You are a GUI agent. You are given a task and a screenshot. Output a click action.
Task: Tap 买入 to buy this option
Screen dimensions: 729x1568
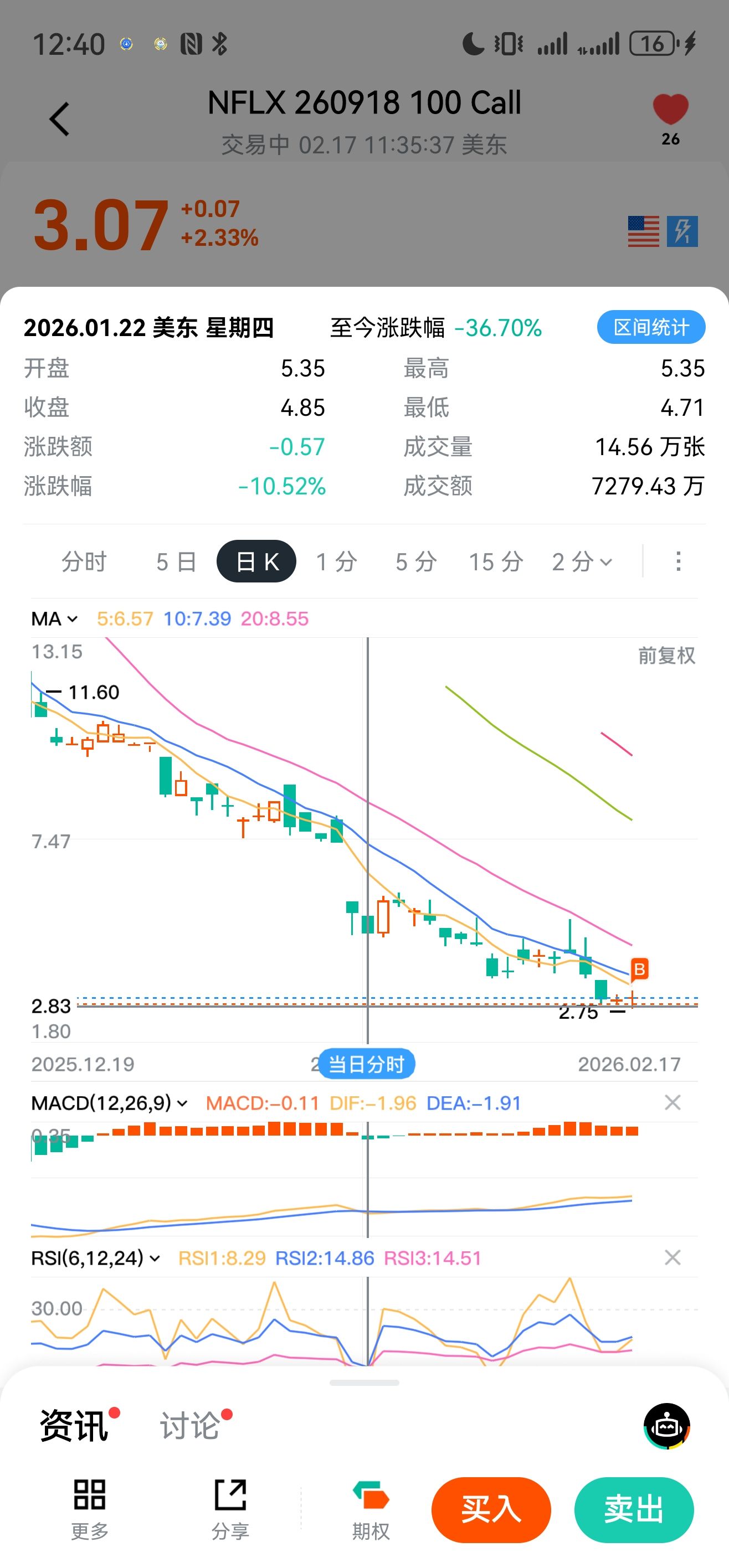point(491,1509)
